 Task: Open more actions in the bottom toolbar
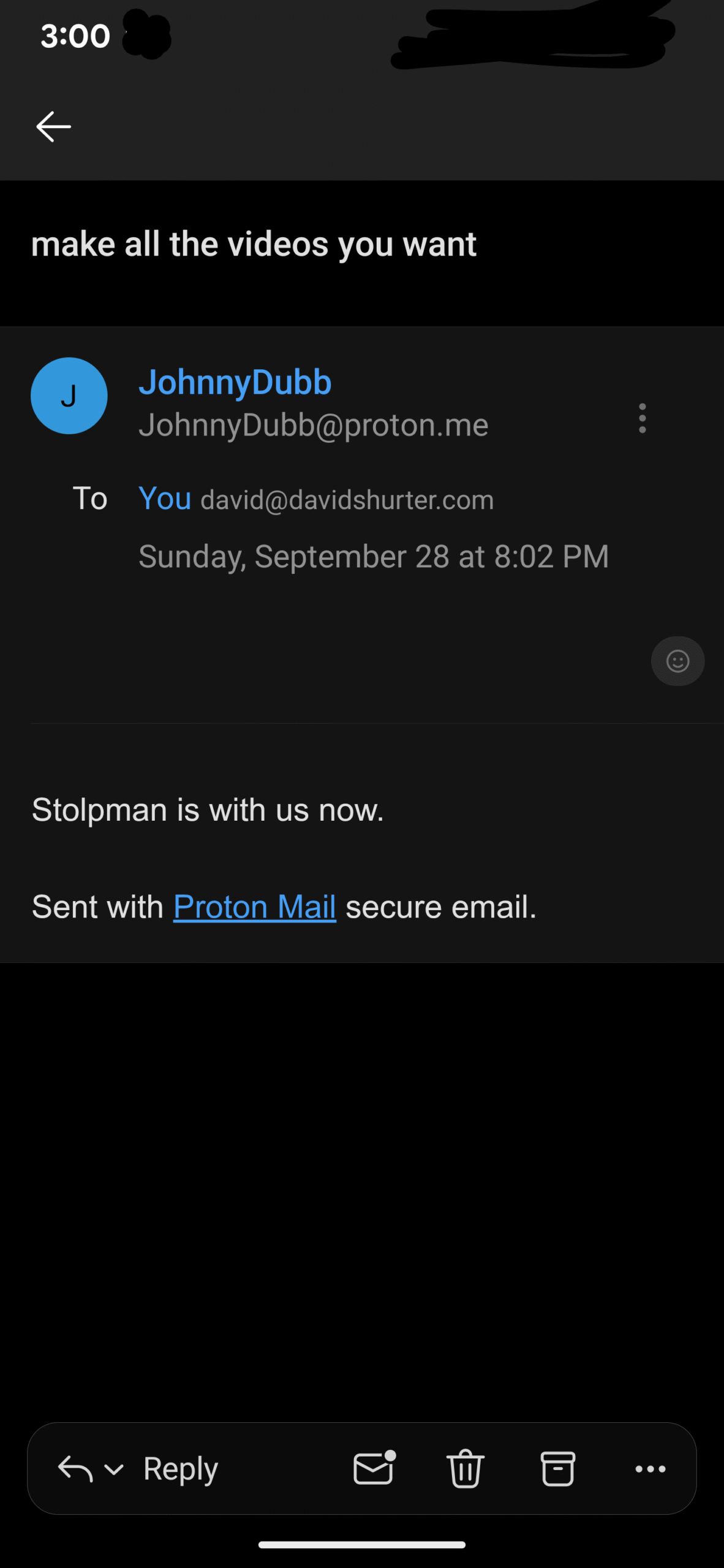point(650,1469)
